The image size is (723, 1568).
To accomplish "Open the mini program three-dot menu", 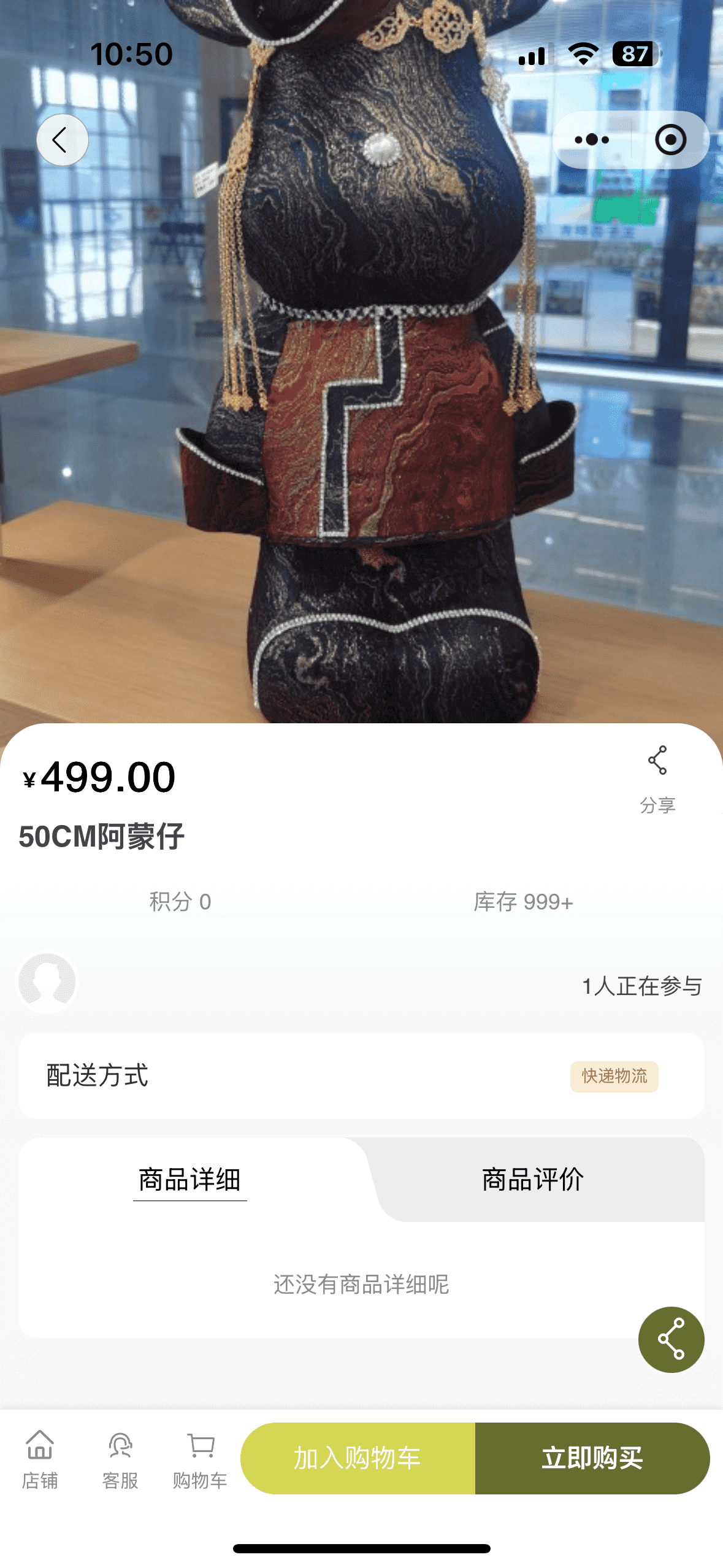I will (x=592, y=140).
